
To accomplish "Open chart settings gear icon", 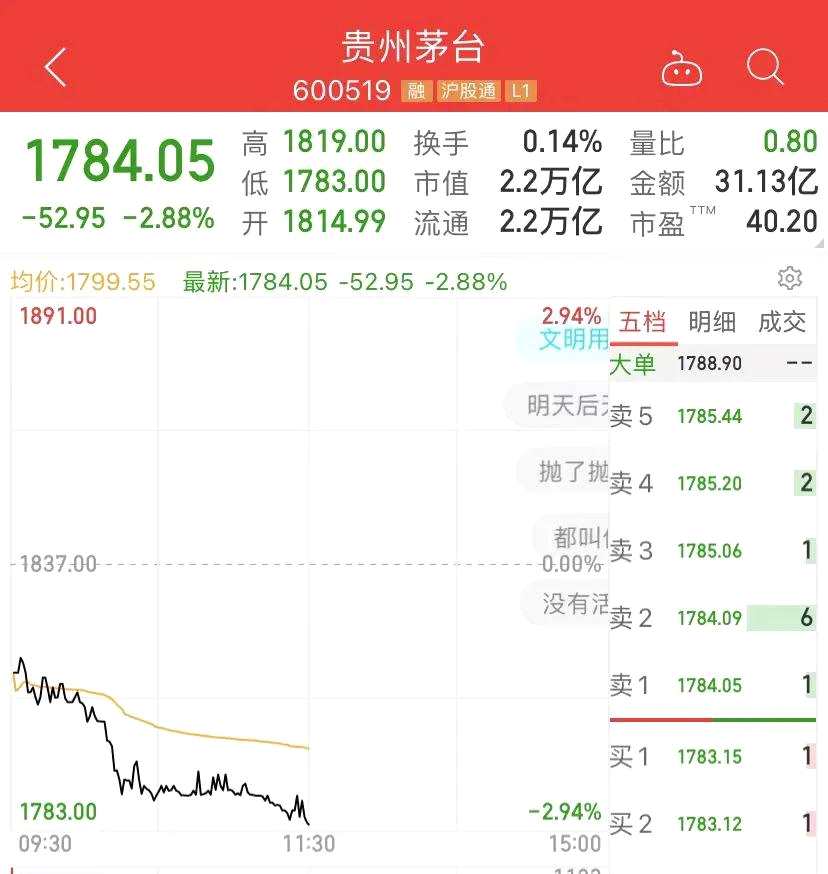I will 789,278.
